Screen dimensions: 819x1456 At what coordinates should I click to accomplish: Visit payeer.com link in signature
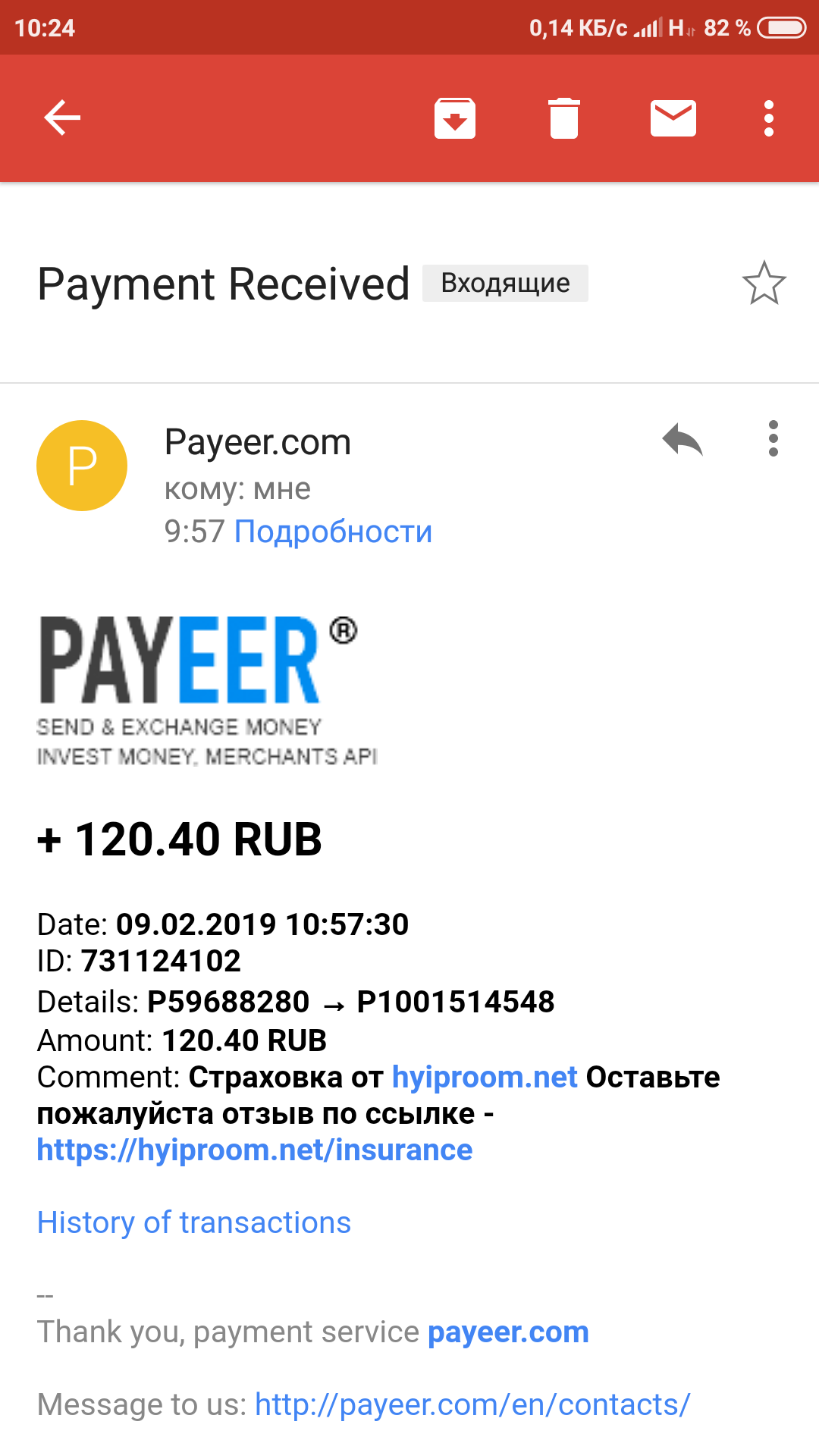point(508,1332)
